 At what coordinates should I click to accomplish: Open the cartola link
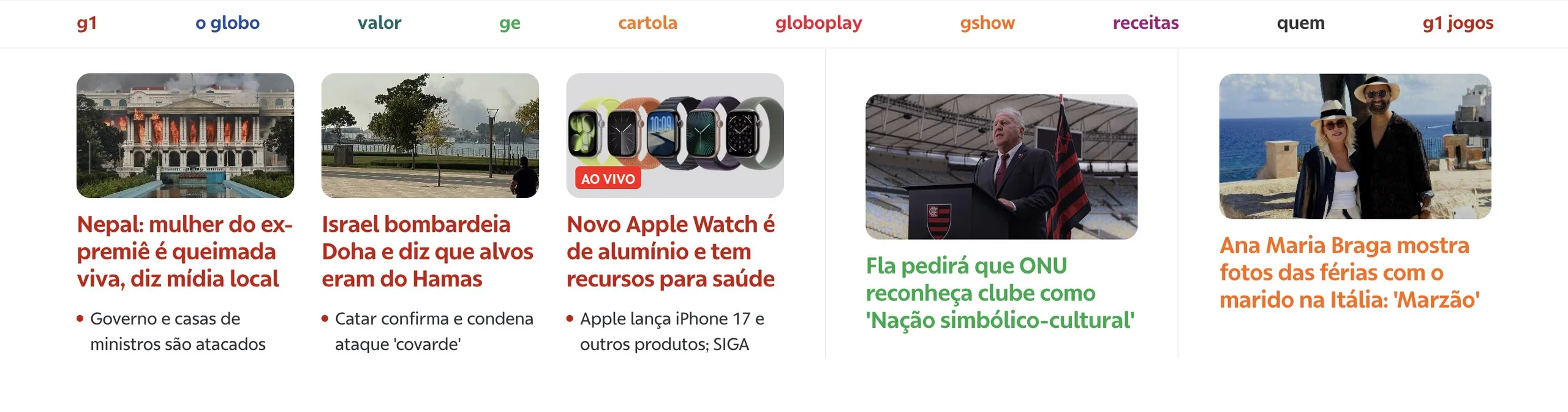(x=647, y=23)
